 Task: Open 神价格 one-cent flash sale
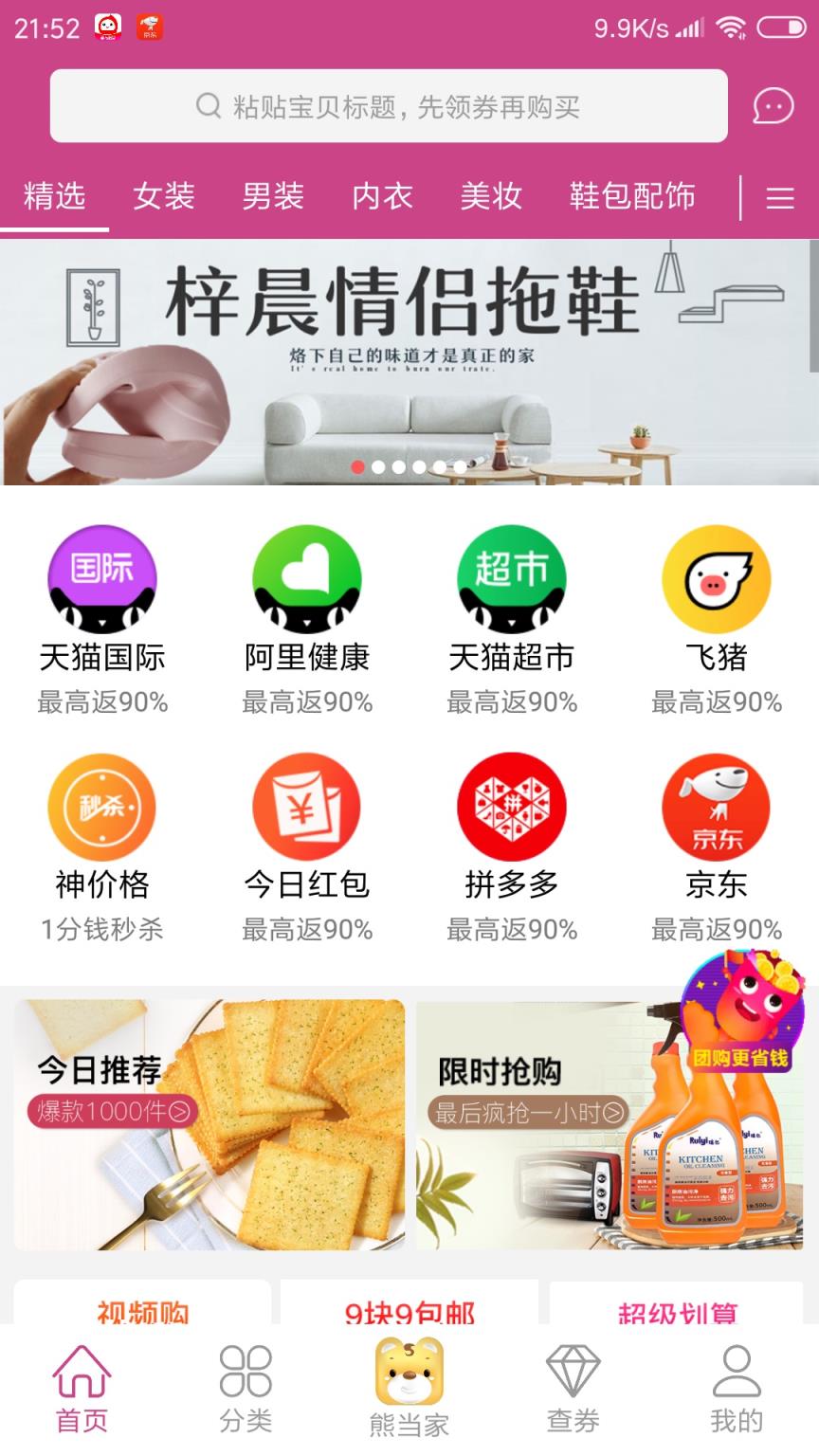tap(102, 807)
